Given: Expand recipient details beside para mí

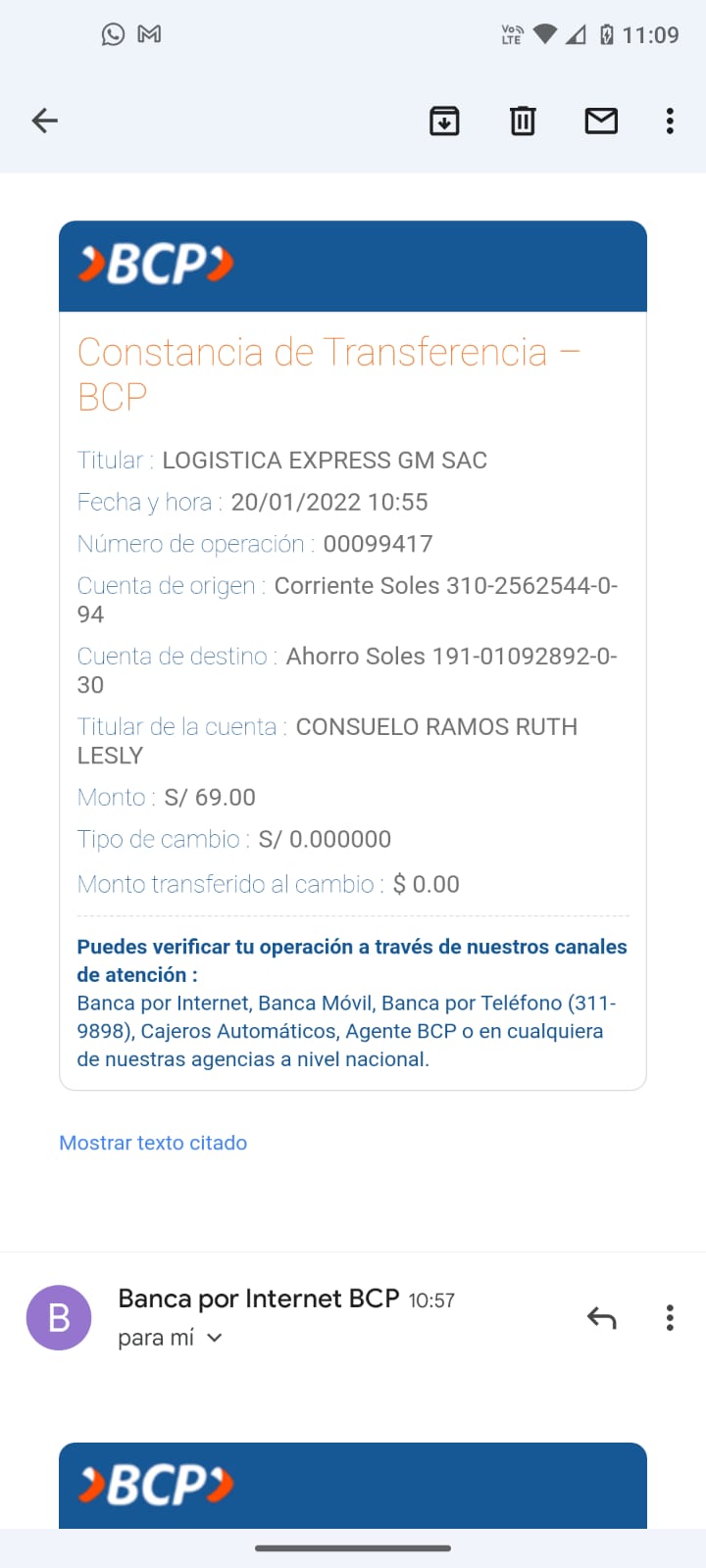Looking at the screenshot, I should 215,1338.
